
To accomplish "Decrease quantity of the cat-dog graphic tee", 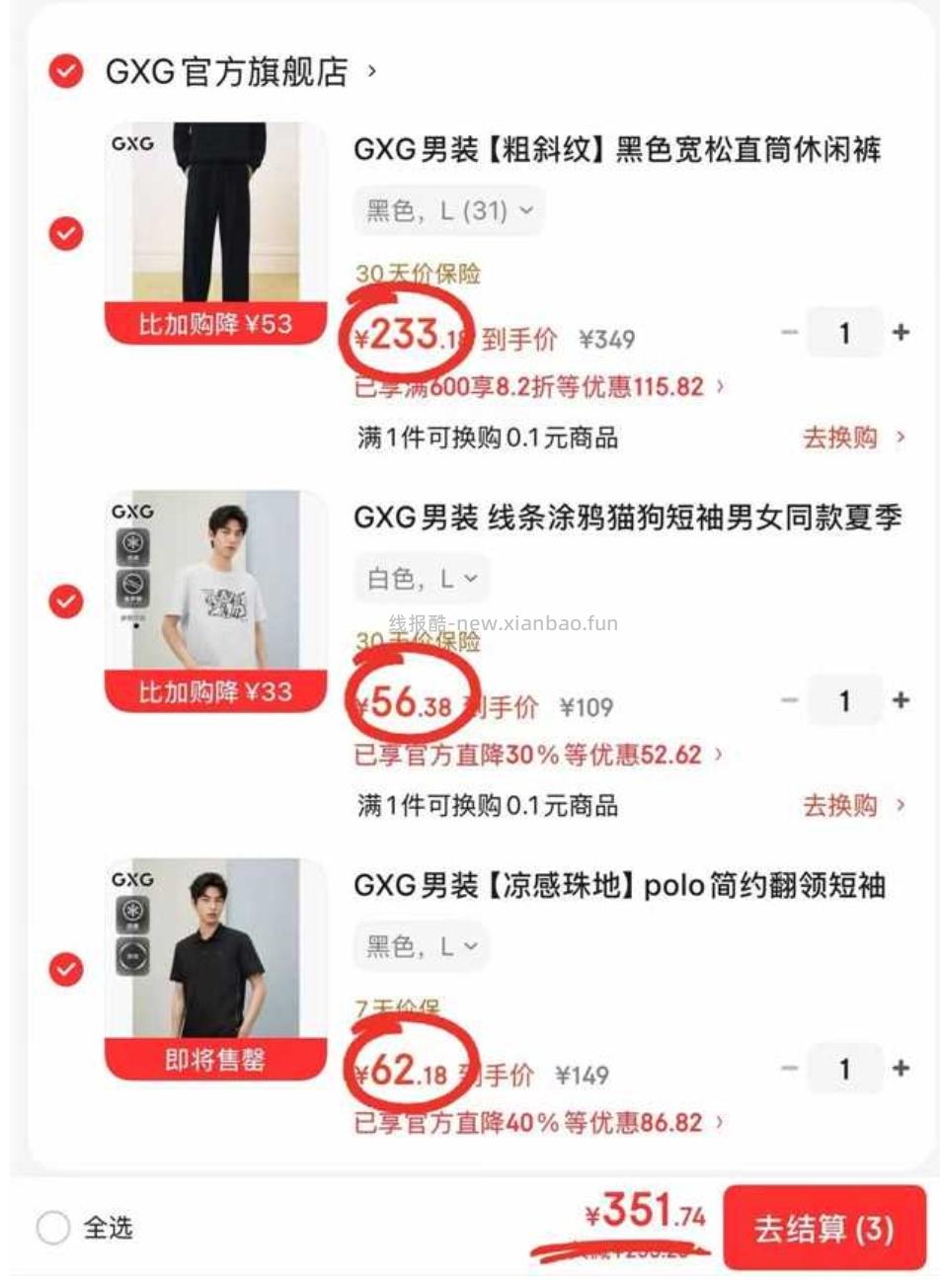I will 790,701.
